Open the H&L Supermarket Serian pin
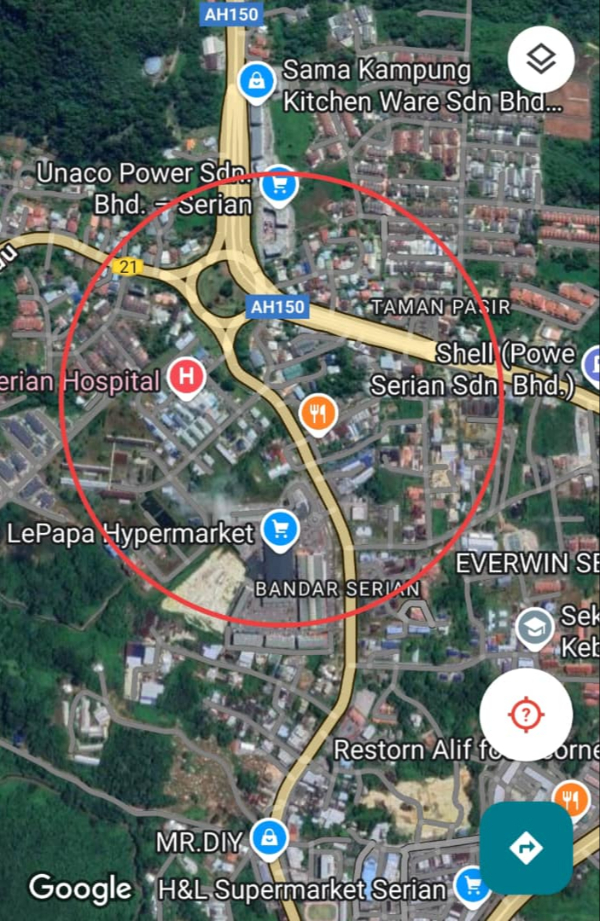Image resolution: width=600 pixels, height=921 pixels. coord(472,885)
